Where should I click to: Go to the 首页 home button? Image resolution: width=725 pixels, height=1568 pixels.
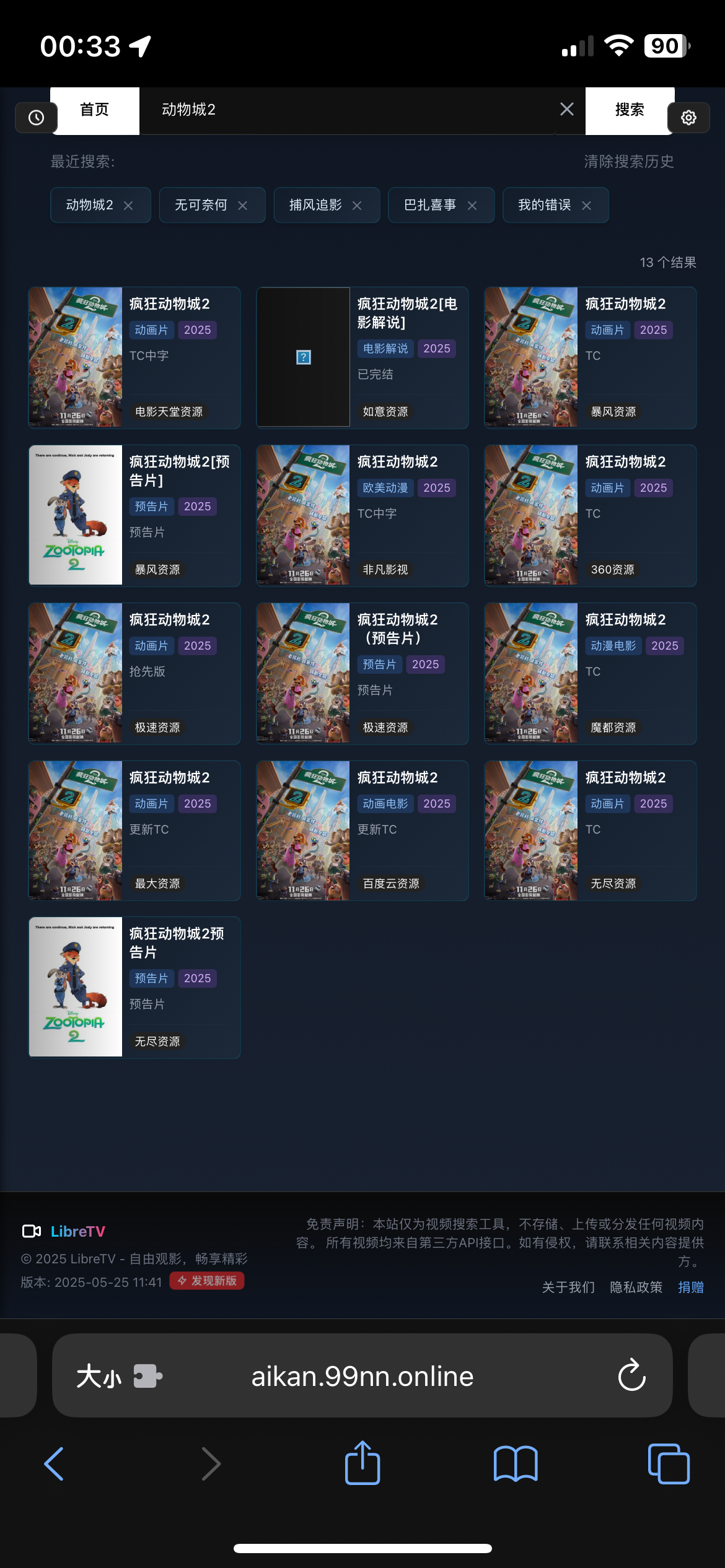94,110
